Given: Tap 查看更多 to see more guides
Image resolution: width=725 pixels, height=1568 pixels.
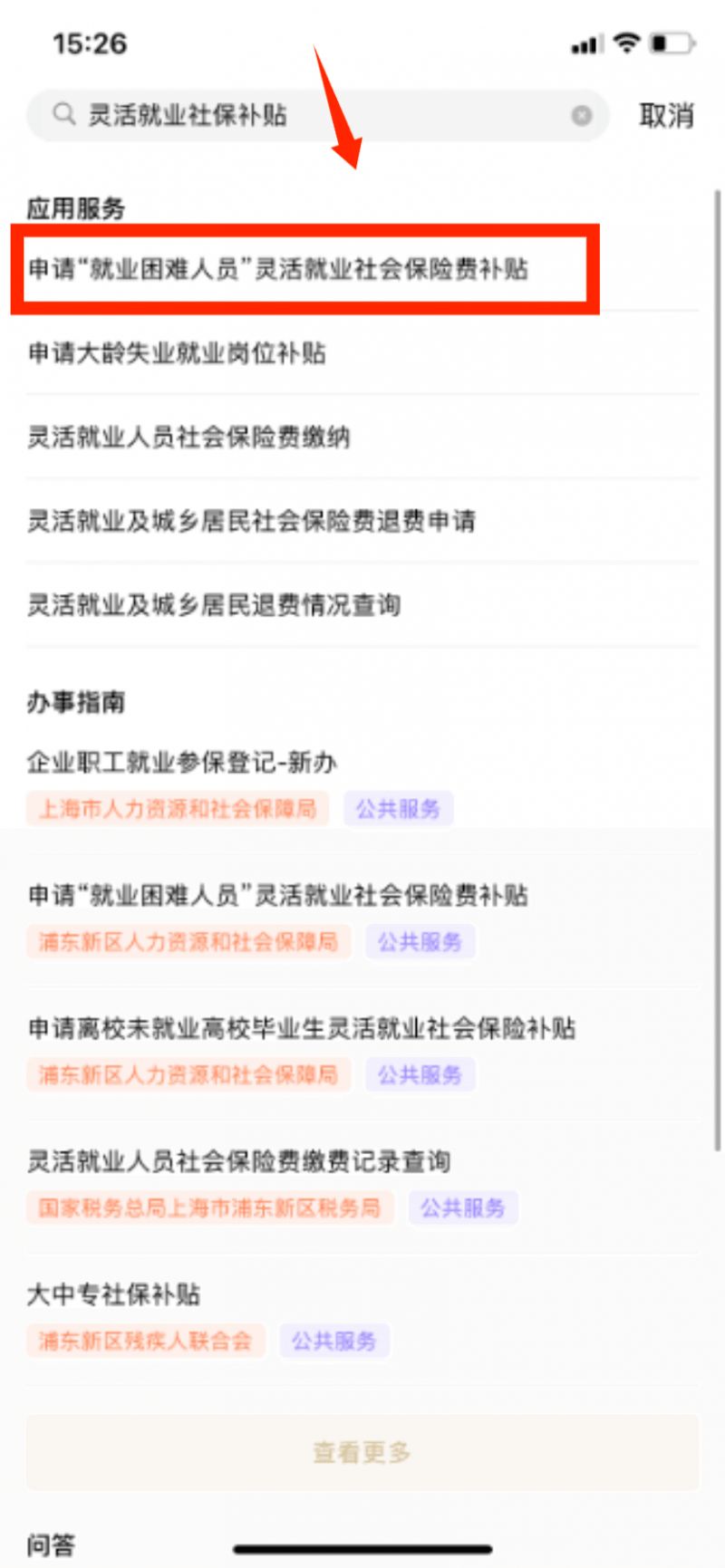Looking at the screenshot, I should (x=362, y=1452).
